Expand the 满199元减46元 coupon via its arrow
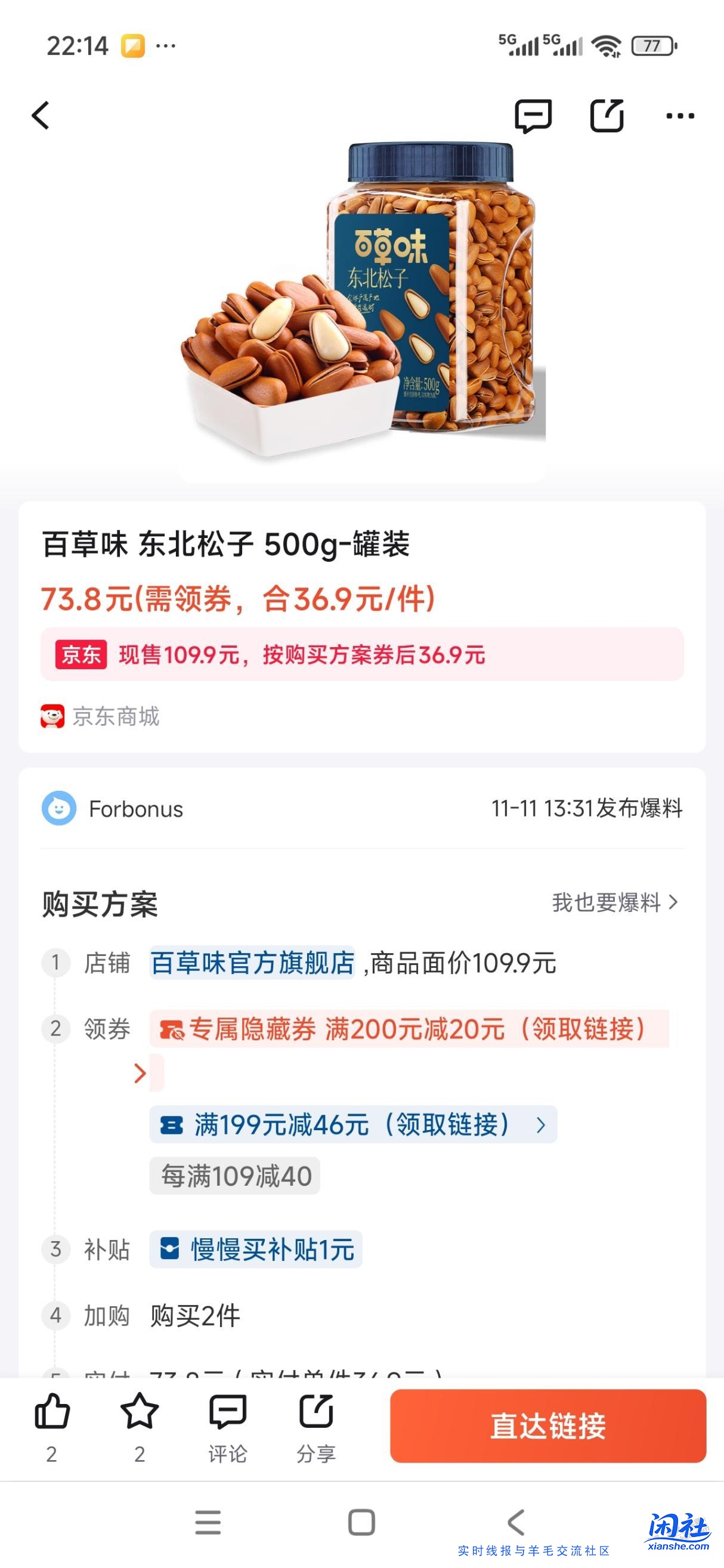 pyautogui.click(x=540, y=1124)
